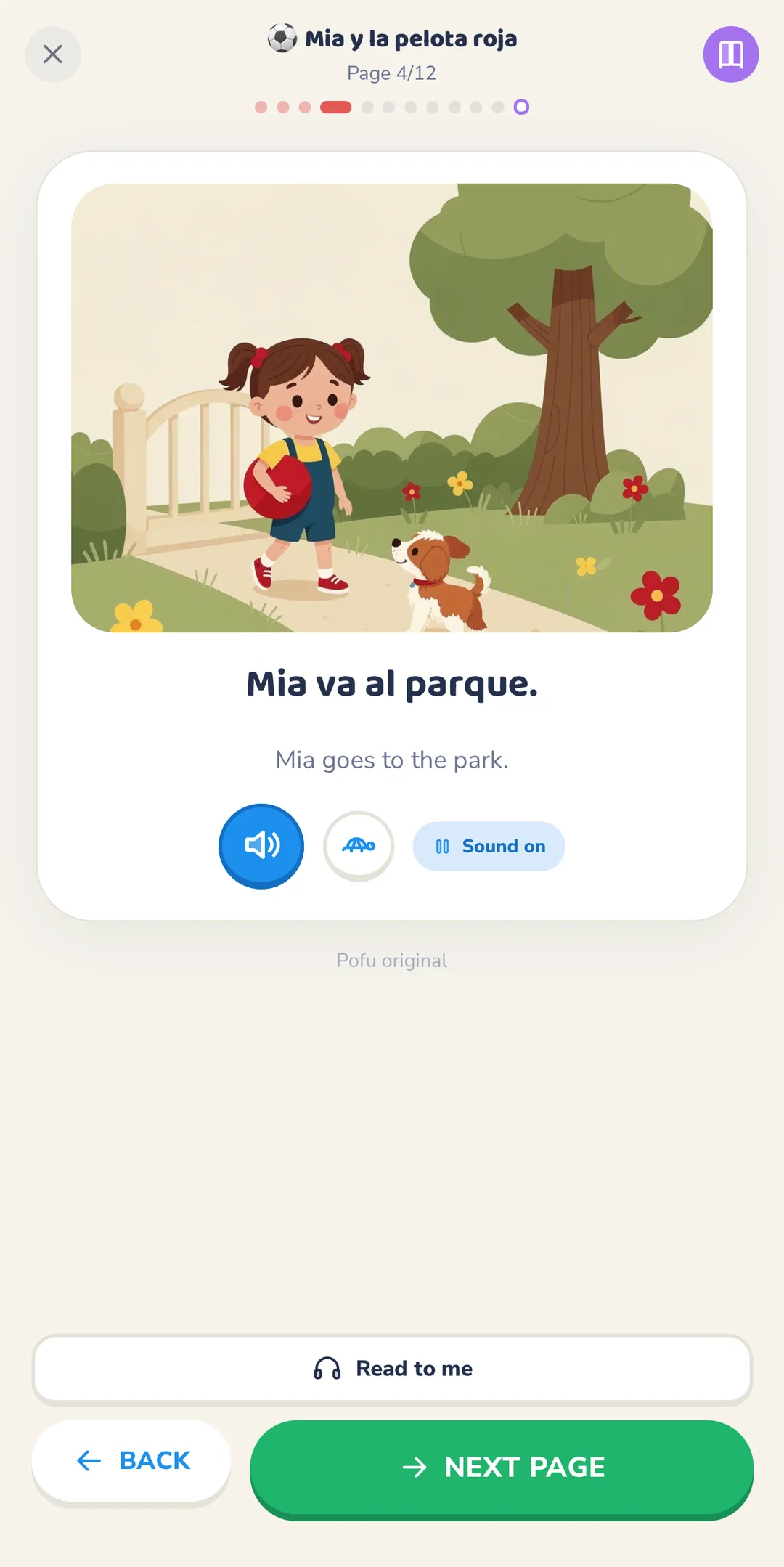Play the sentence audio with speaker button
Viewport: 784px width, 1567px height.
click(261, 846)
